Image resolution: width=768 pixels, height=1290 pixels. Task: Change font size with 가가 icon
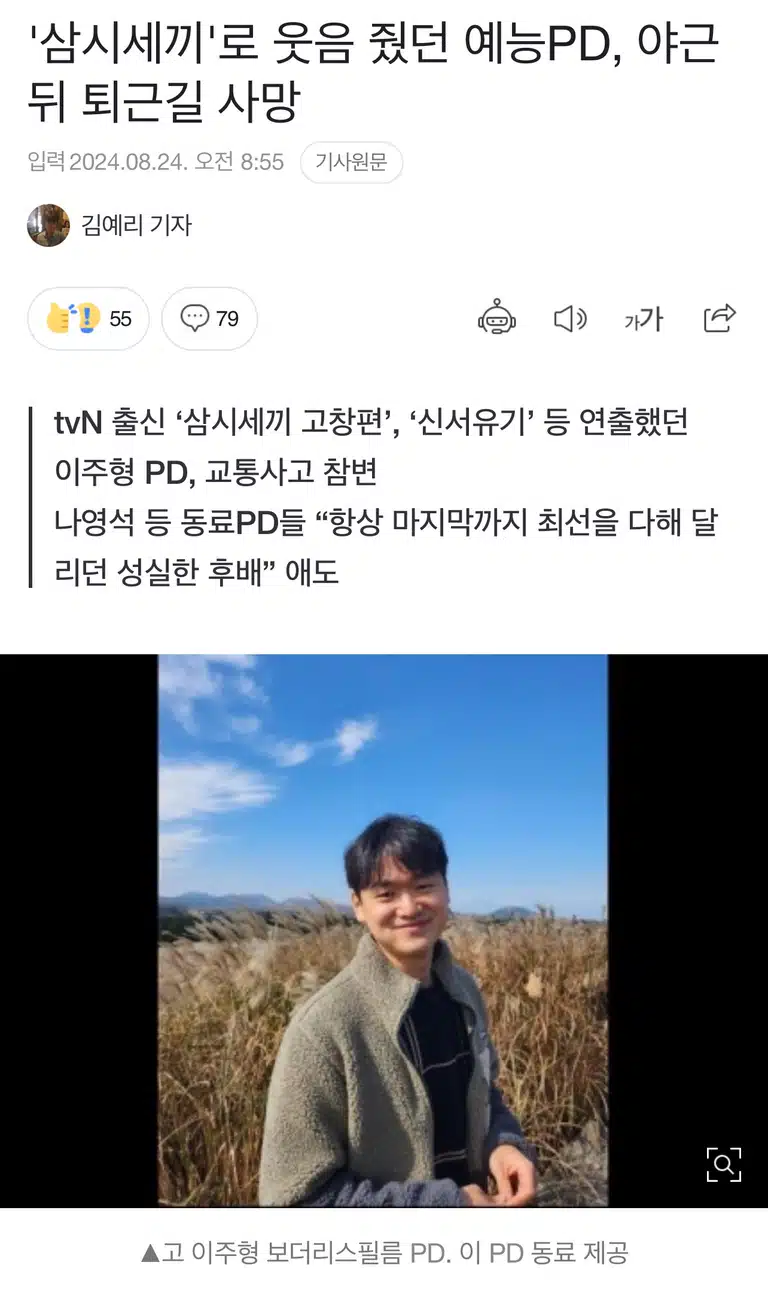coord(643,319)
